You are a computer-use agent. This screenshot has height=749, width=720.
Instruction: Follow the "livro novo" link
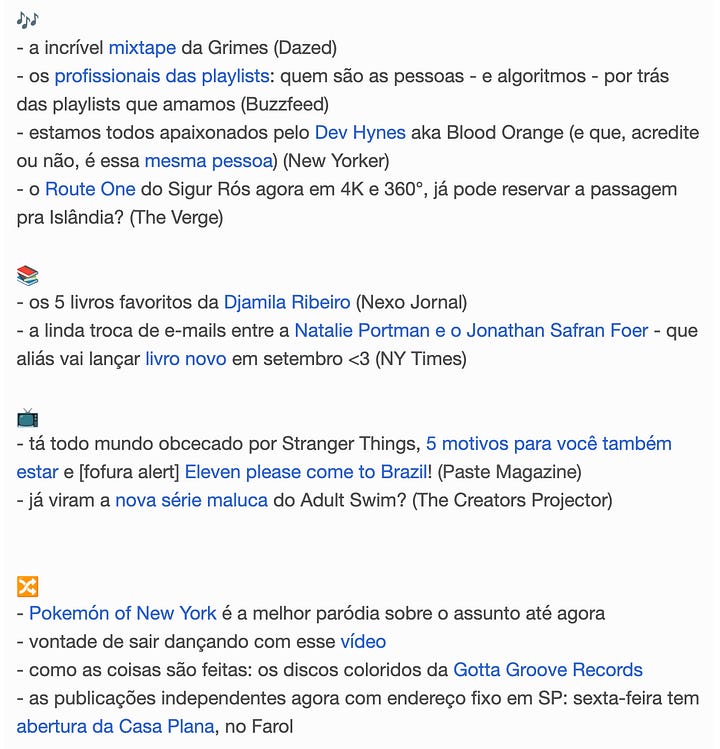tap(186, 359)
